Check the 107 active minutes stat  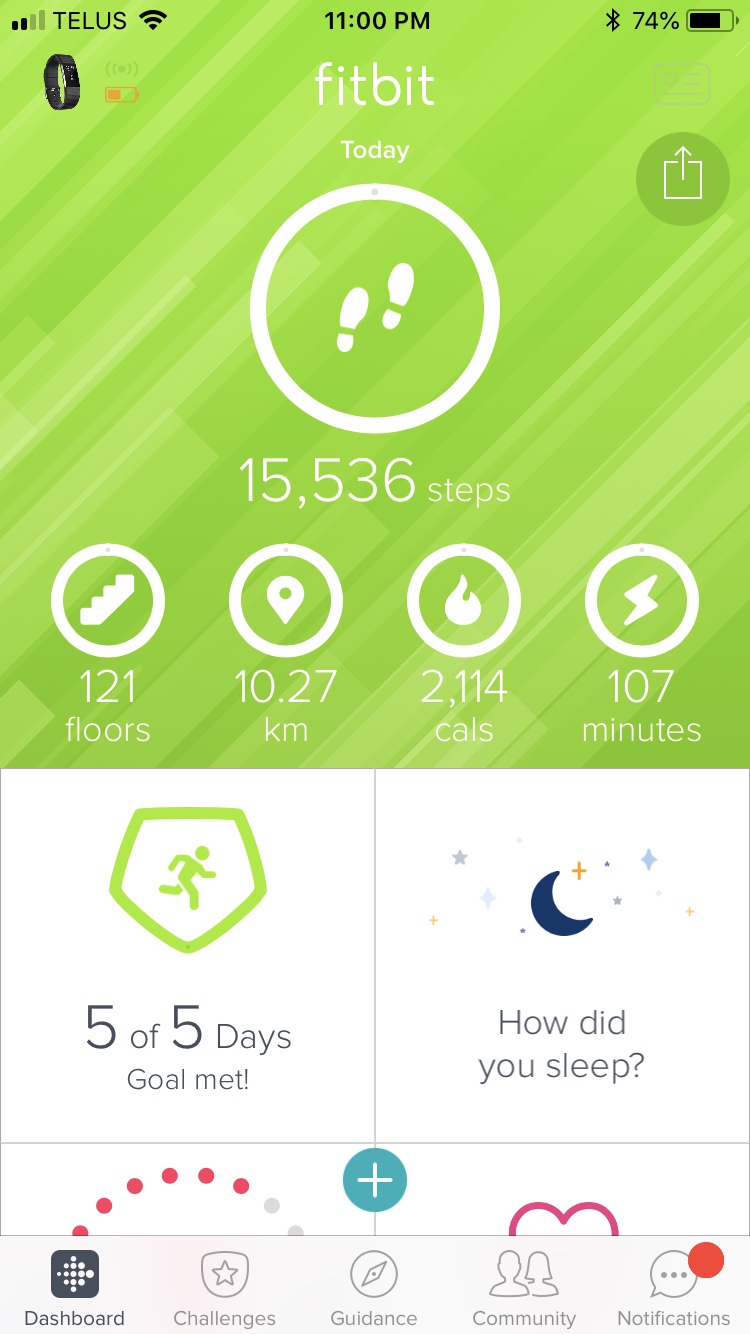click(x=641, y=601)
